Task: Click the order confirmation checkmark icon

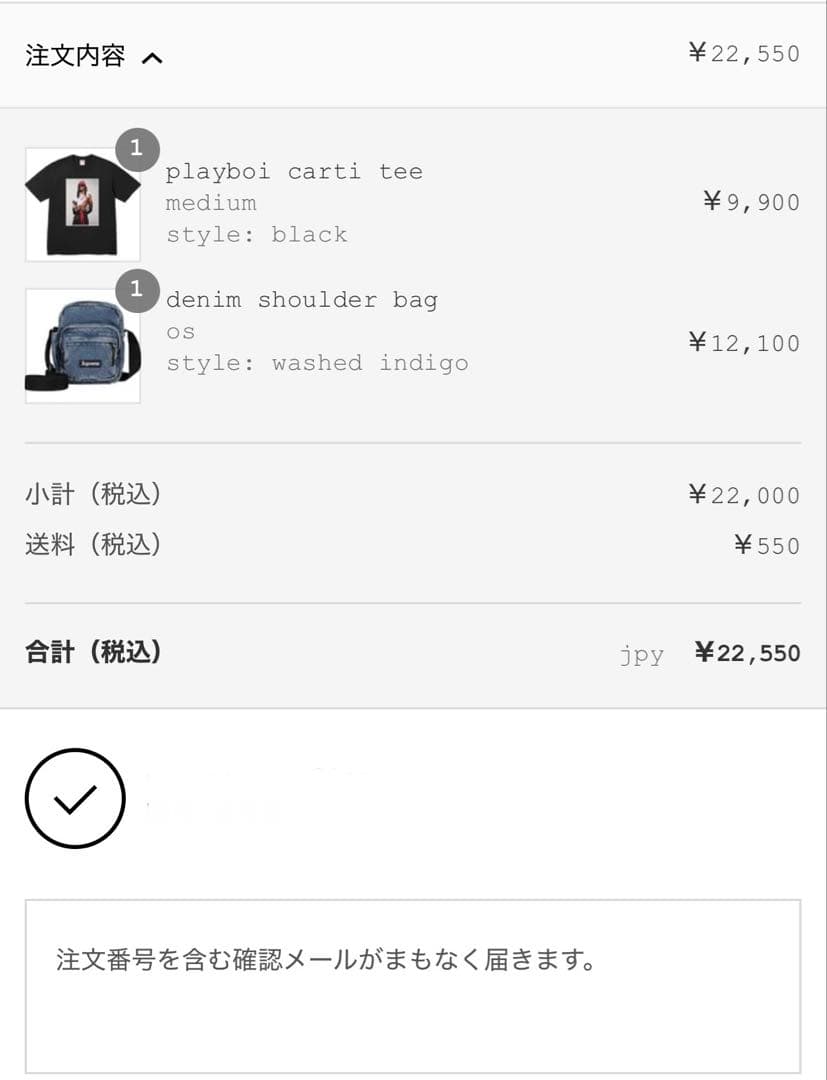Action: point(75,799)
